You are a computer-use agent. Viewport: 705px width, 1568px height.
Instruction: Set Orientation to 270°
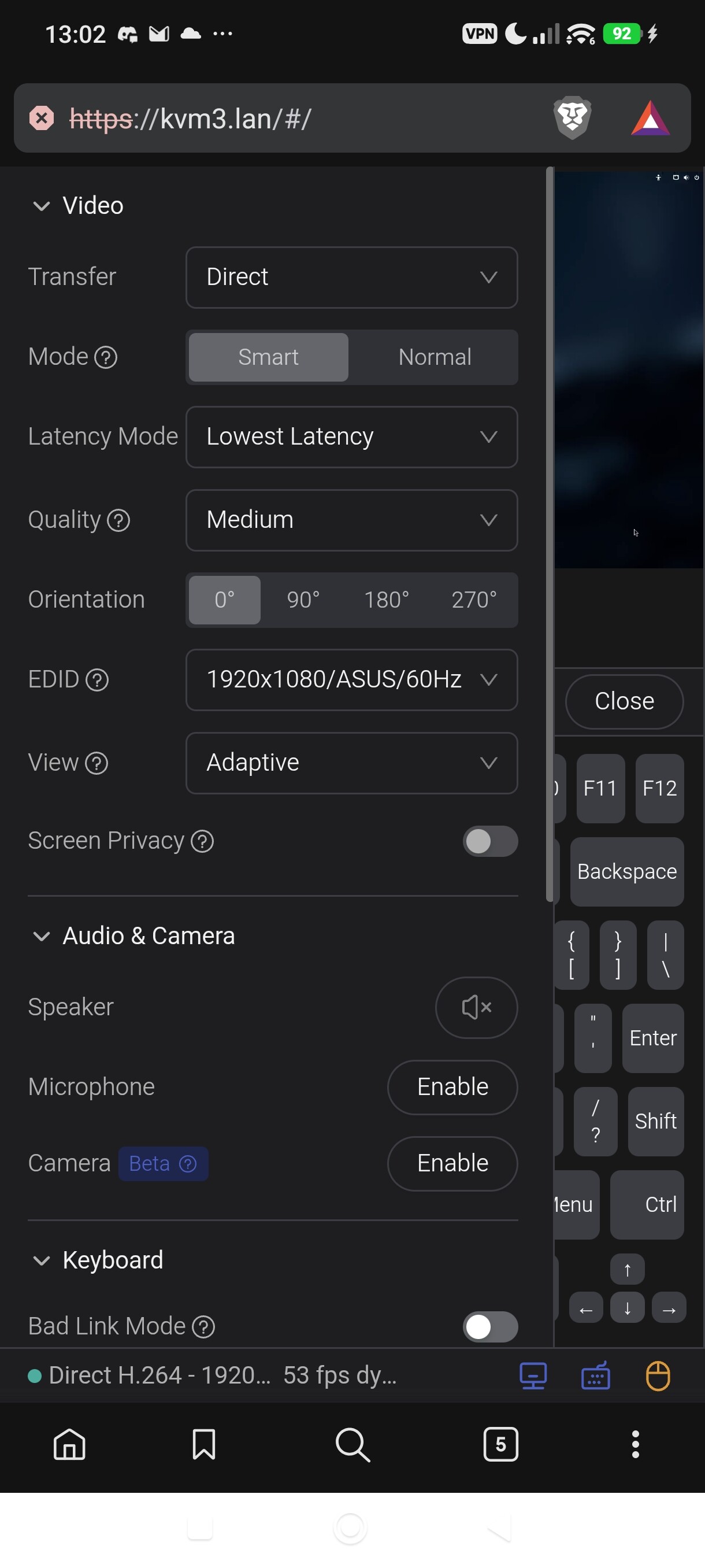(474, 600)
